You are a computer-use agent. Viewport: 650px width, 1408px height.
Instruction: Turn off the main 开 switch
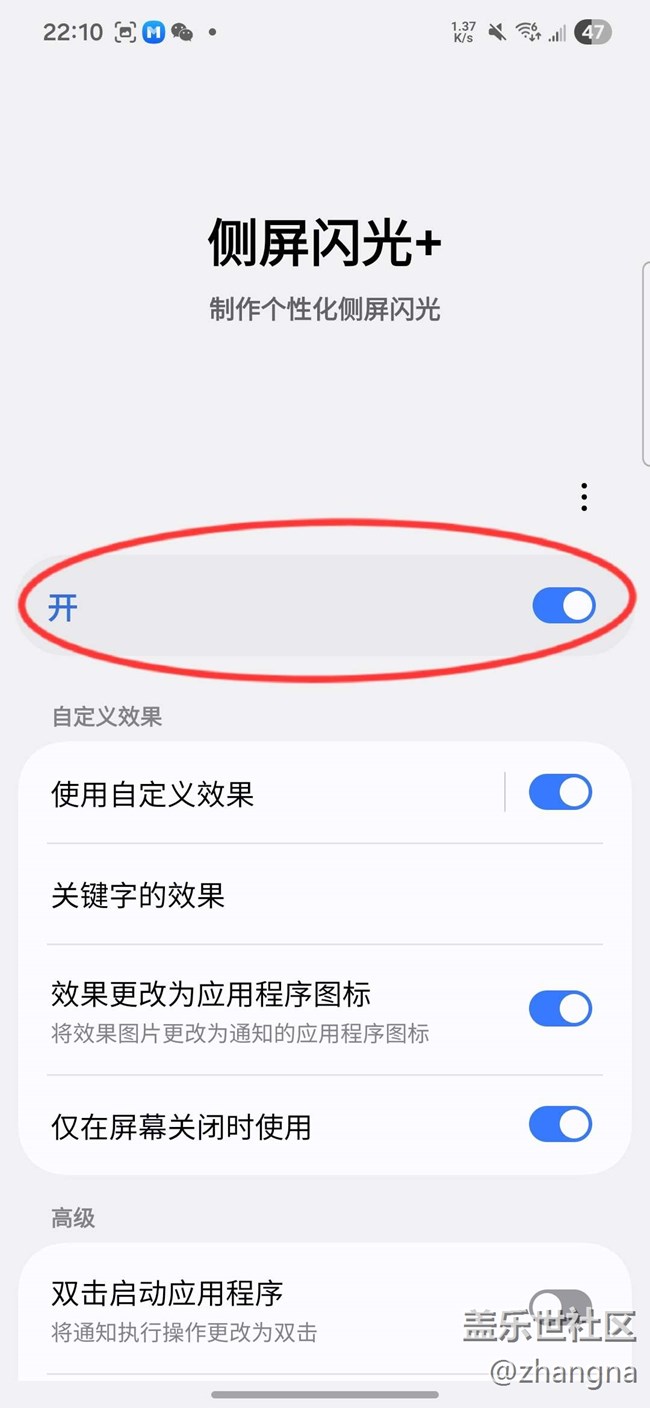click(x=563, y=606)
